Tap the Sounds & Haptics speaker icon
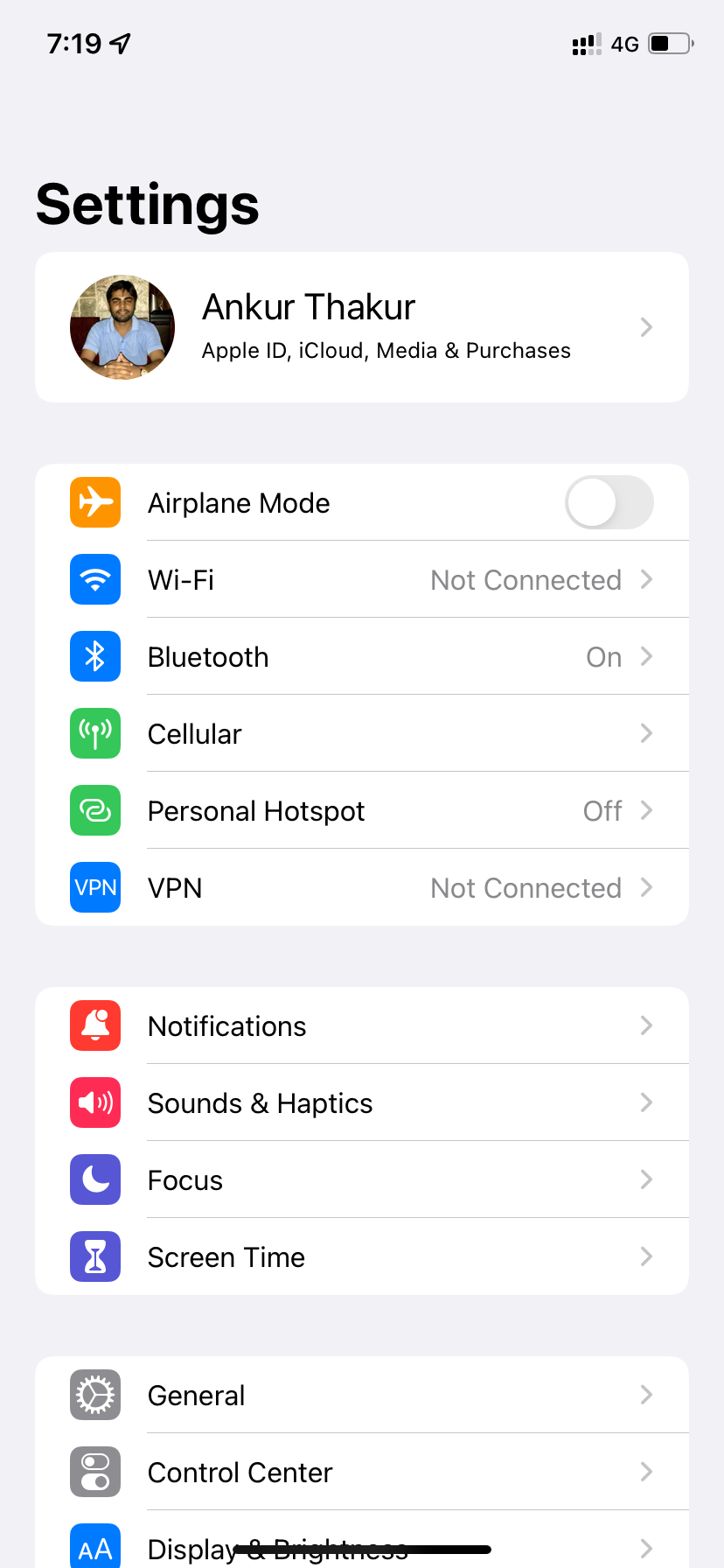The image size is (724, 1568). point(94,1102)
